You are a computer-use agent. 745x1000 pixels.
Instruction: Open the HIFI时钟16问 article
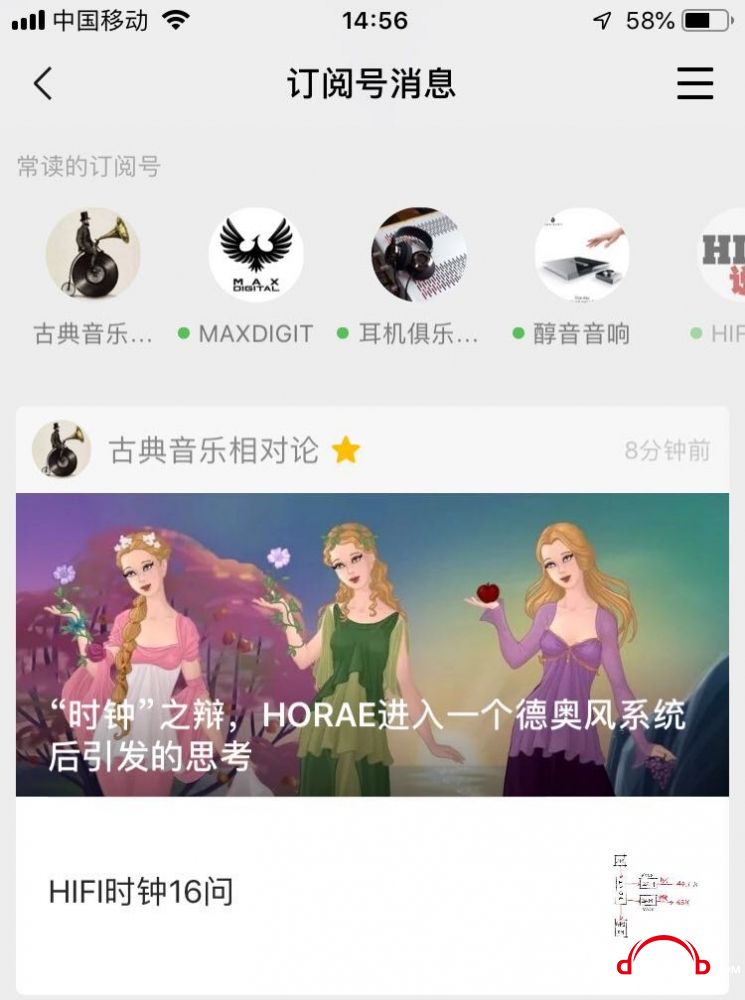coord(140,891)
